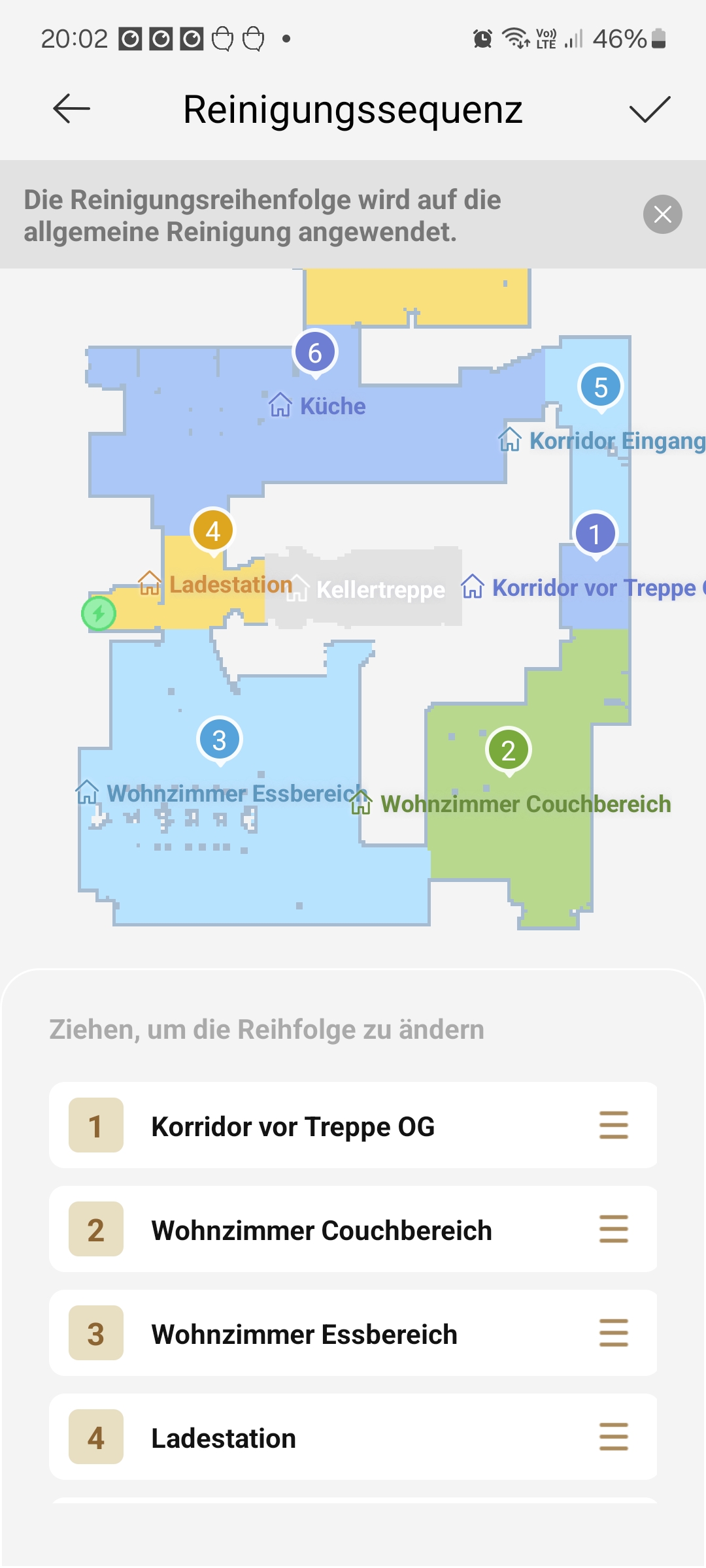This screenshot has width=706, height=1568.
Task: Tap the Wohnzimmer Couchbereich list row
Action: (x=353, y=1230)
